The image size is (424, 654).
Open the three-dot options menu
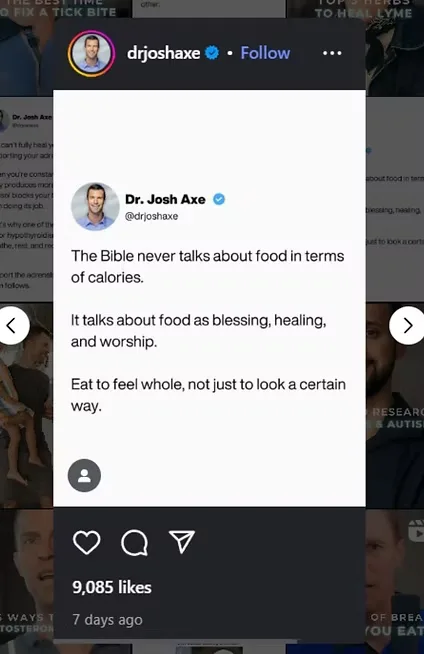pos(332,53)
